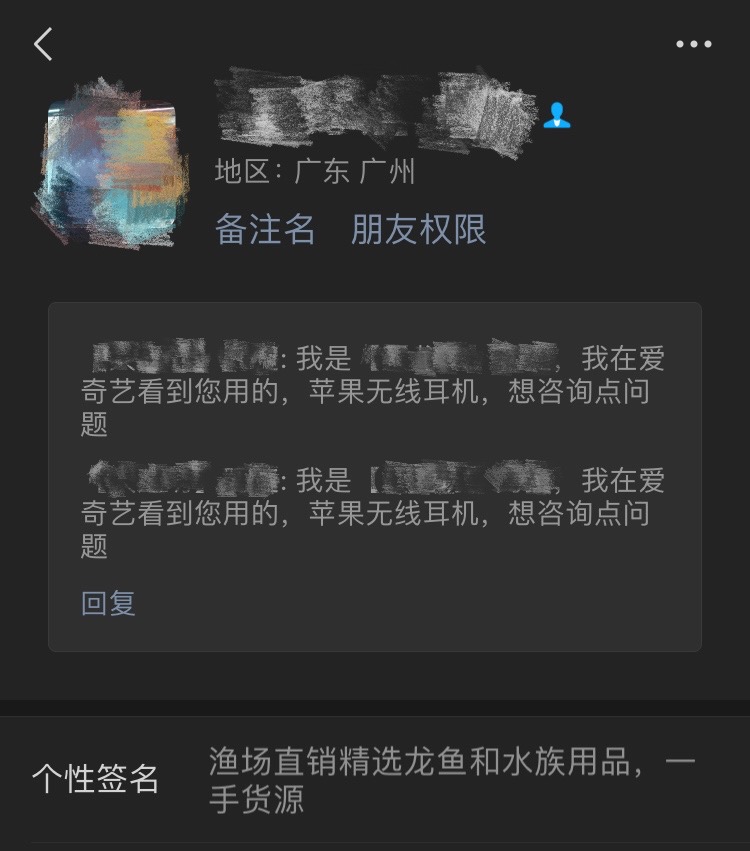Open 朋友权限 friend permissions
Screen dimensions: 750x851
(418, 230)
